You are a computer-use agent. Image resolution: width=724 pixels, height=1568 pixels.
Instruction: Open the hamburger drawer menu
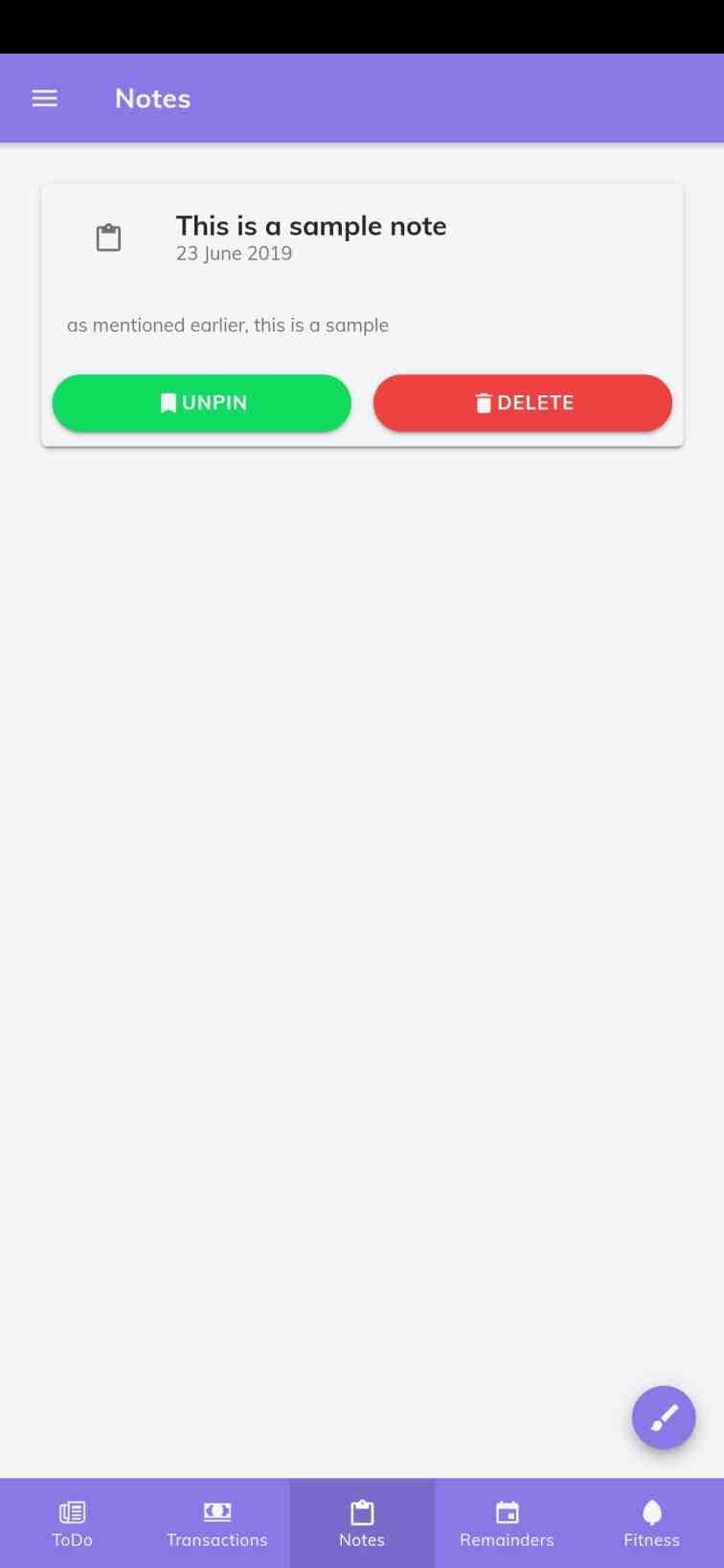45,99
